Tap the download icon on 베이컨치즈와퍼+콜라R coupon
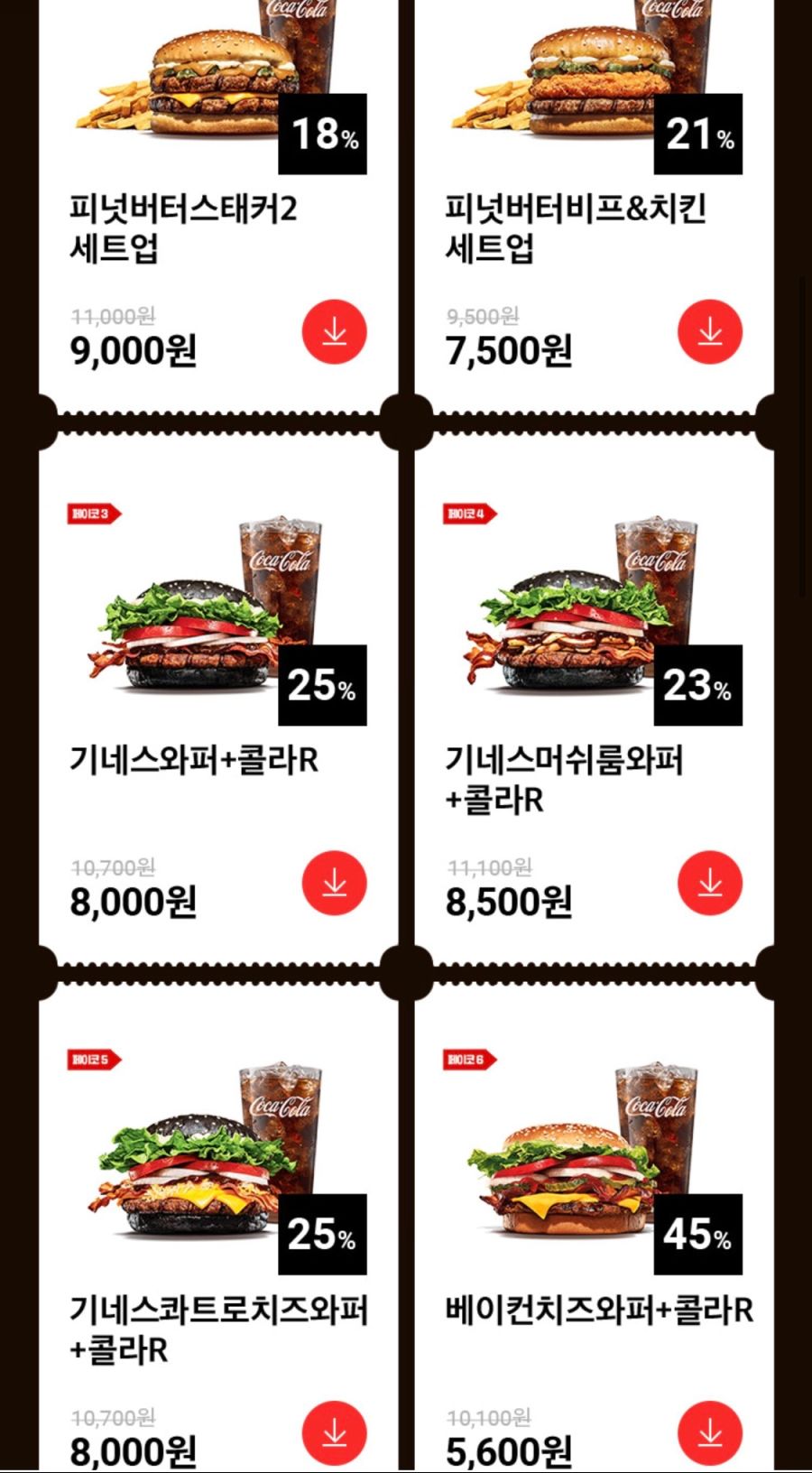The image size is (812, 1473). coord(710,1431)
